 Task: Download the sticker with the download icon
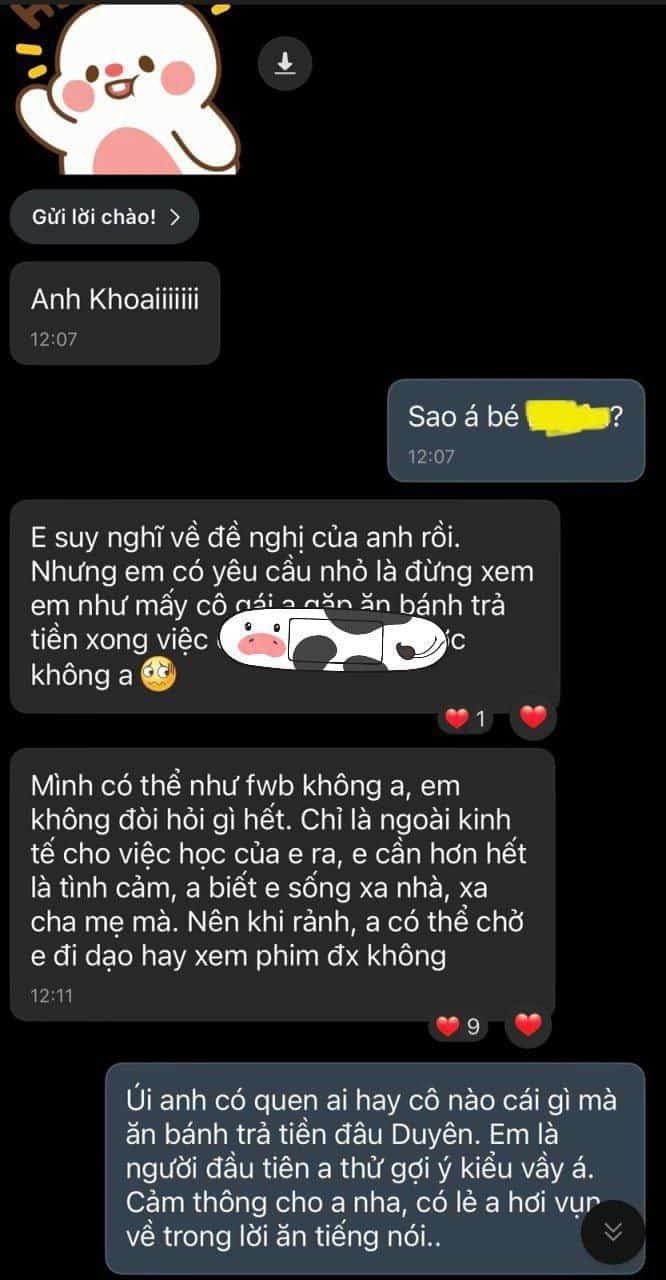tap(285, 63)
